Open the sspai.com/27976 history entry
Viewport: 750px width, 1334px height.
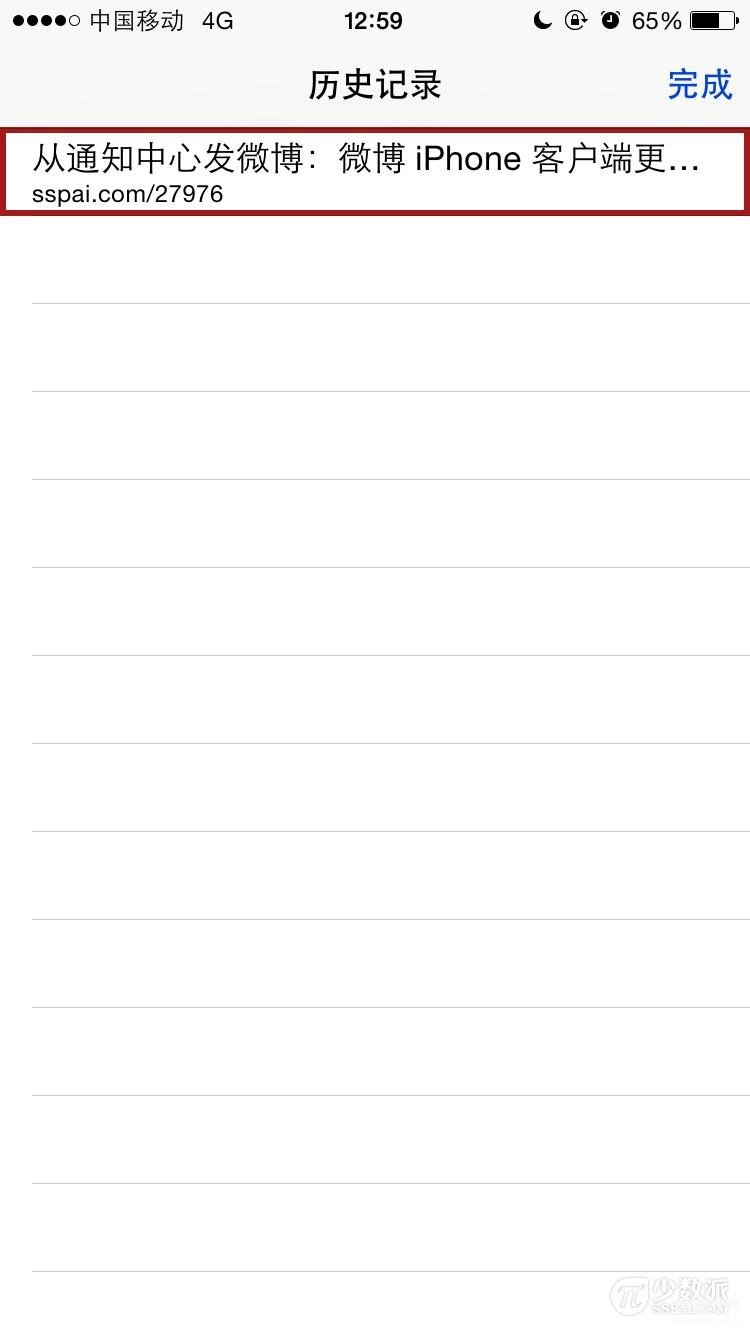pos(375,172)
